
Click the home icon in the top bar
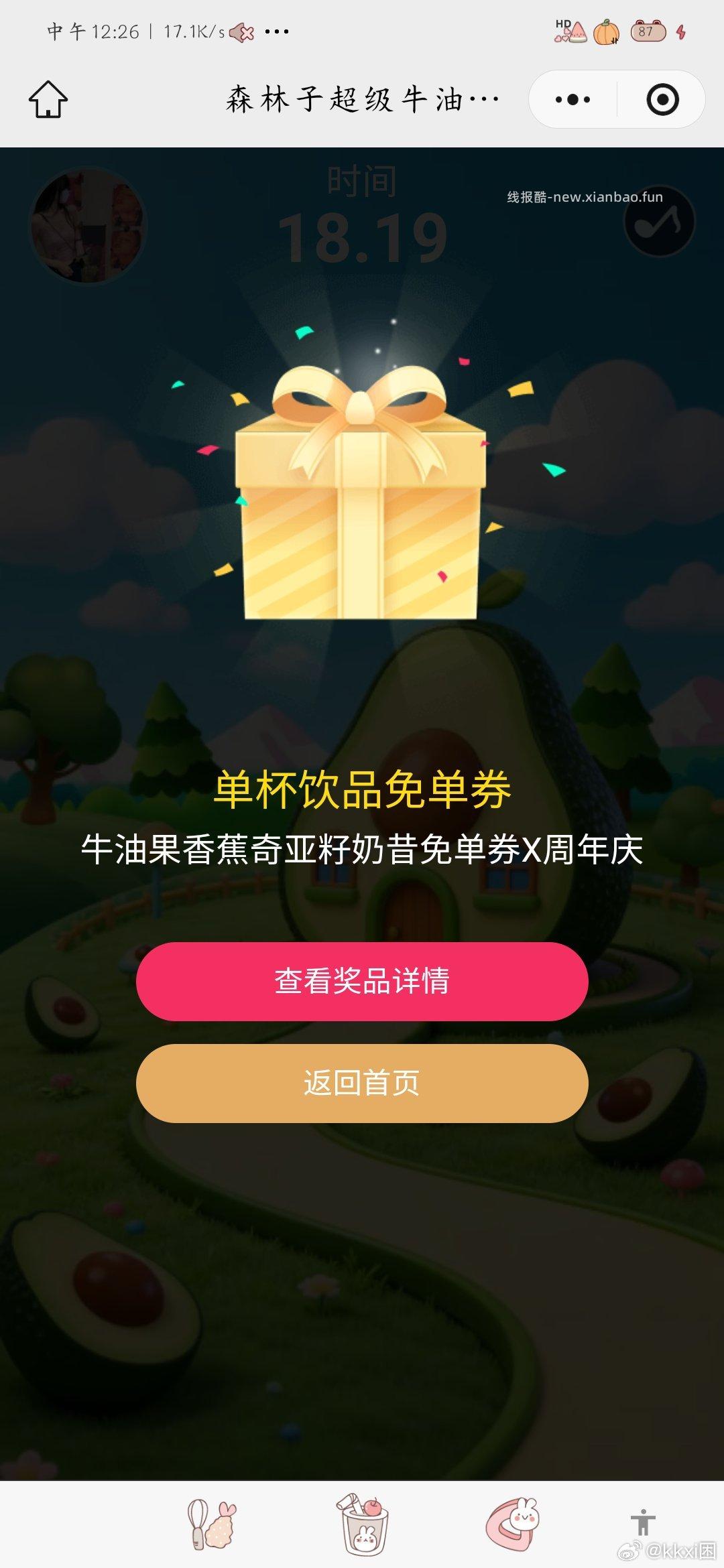pos(47,99)
